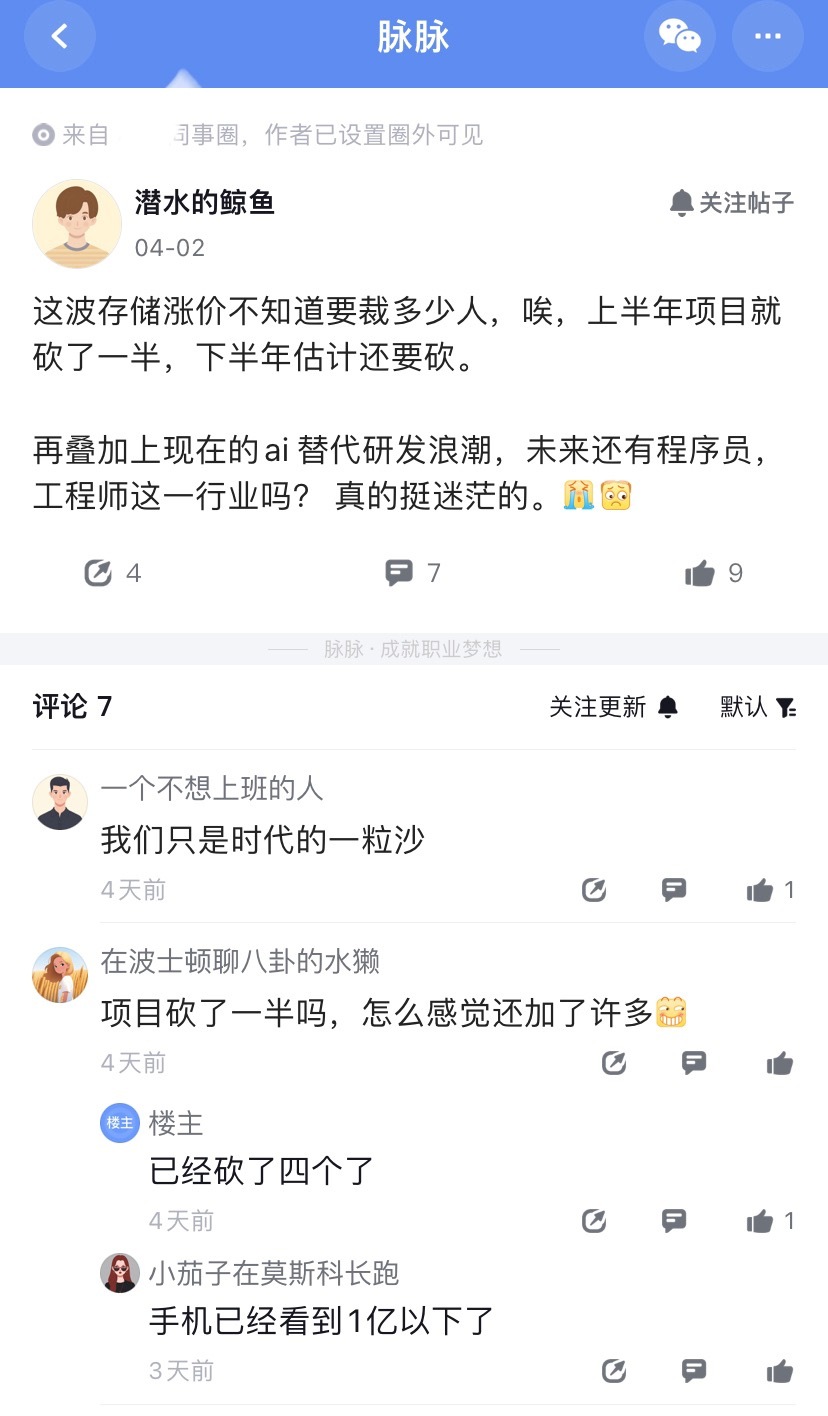Open the ... overflow menu
This screenshot has width=828, height=1416.
[x=767, y=36]
